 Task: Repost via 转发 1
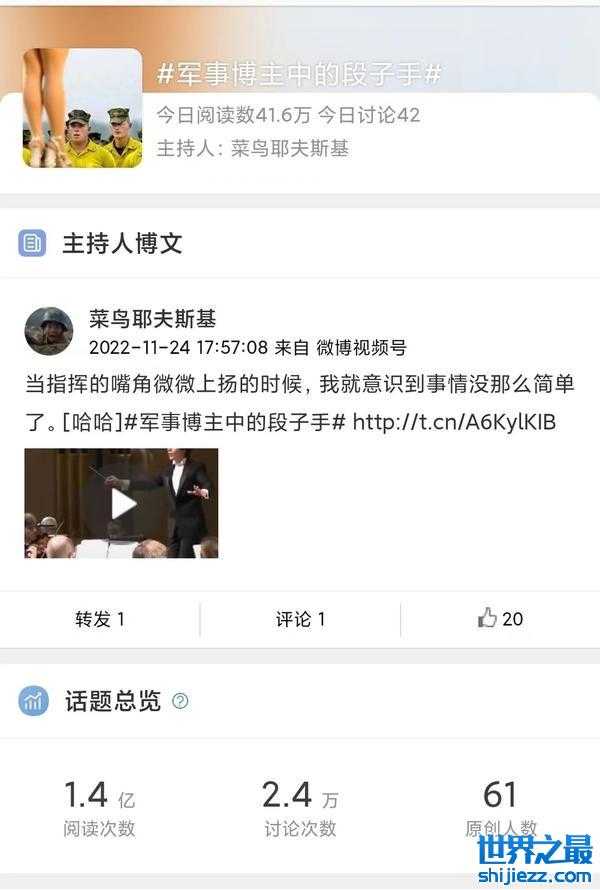(x=100, y=619)
